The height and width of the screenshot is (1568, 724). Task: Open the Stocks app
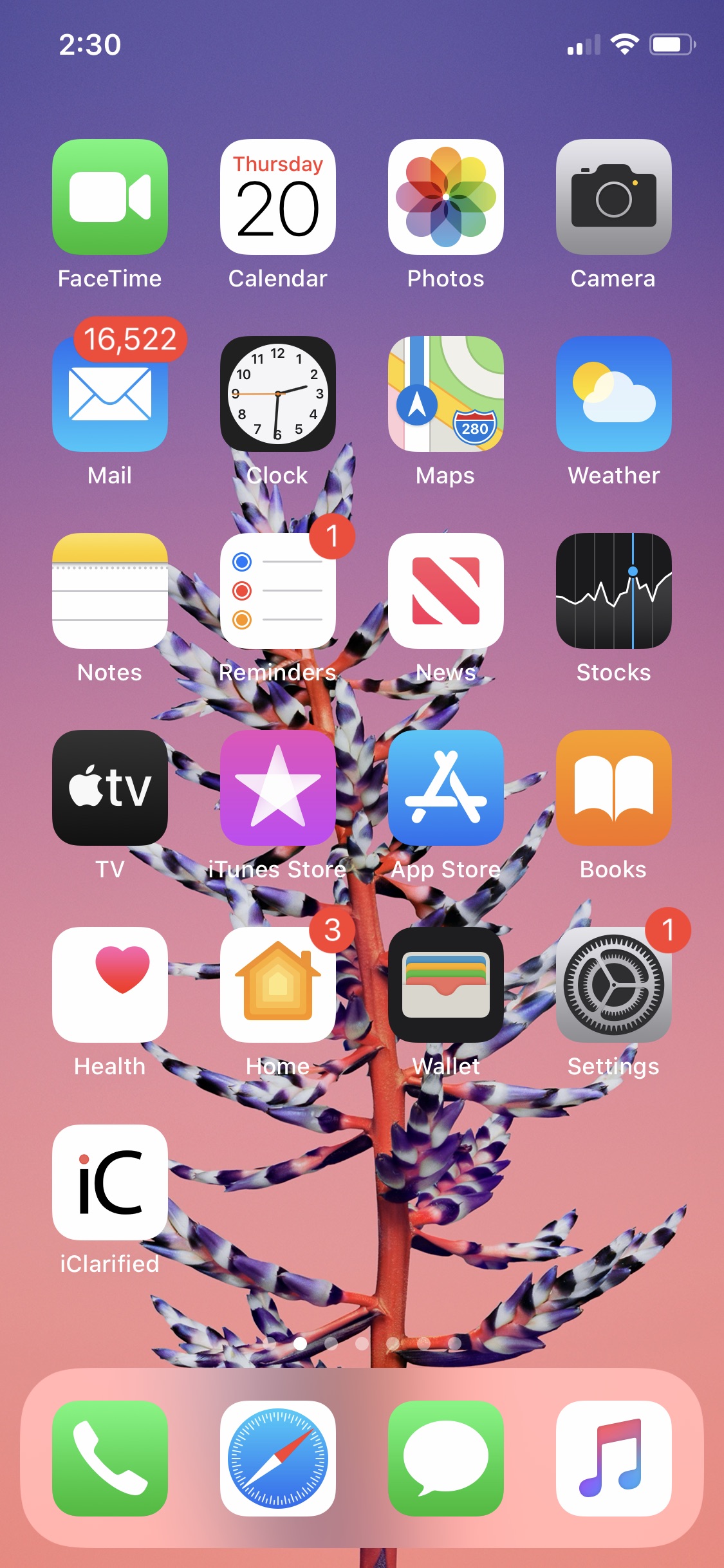[614, 591]
